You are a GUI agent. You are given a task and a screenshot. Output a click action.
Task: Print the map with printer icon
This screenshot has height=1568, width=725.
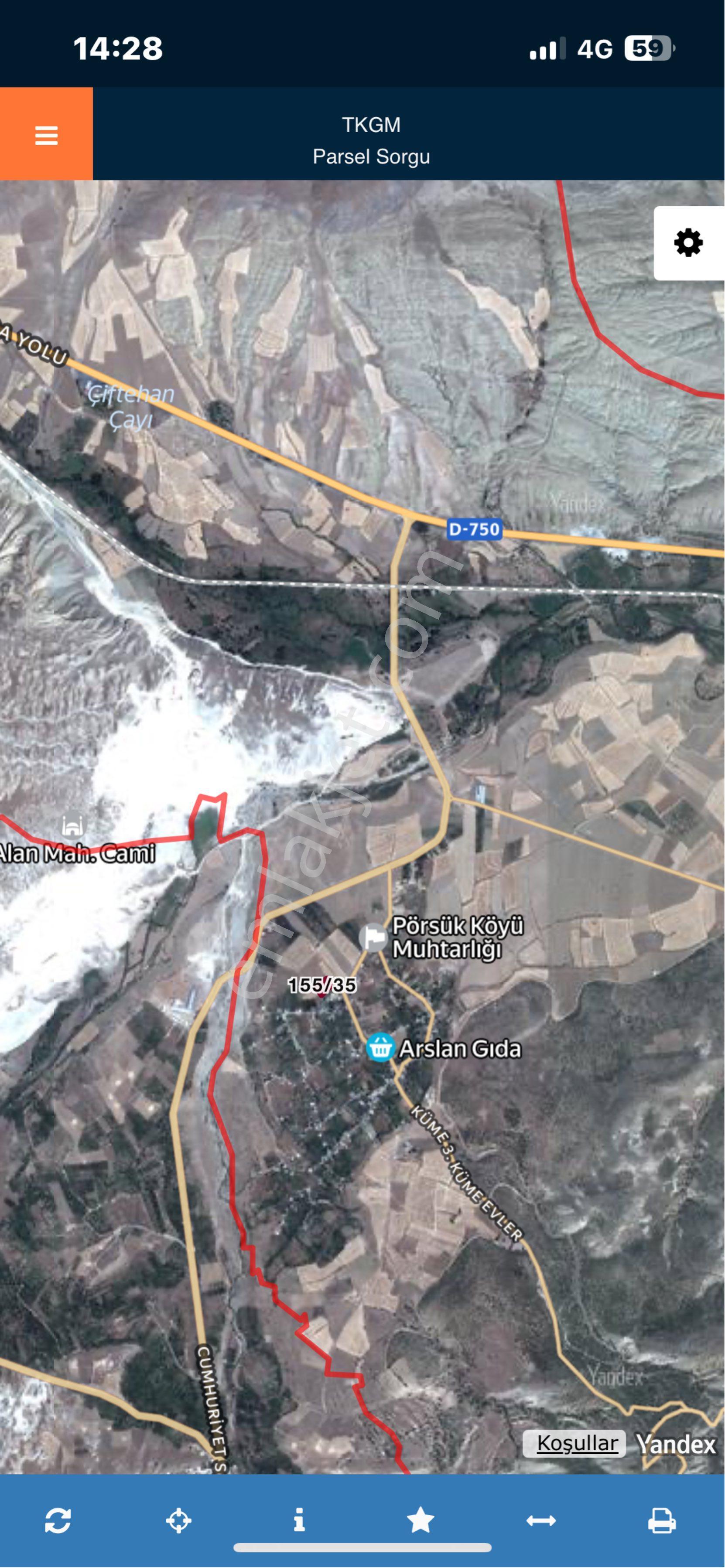pos(662,1520)
